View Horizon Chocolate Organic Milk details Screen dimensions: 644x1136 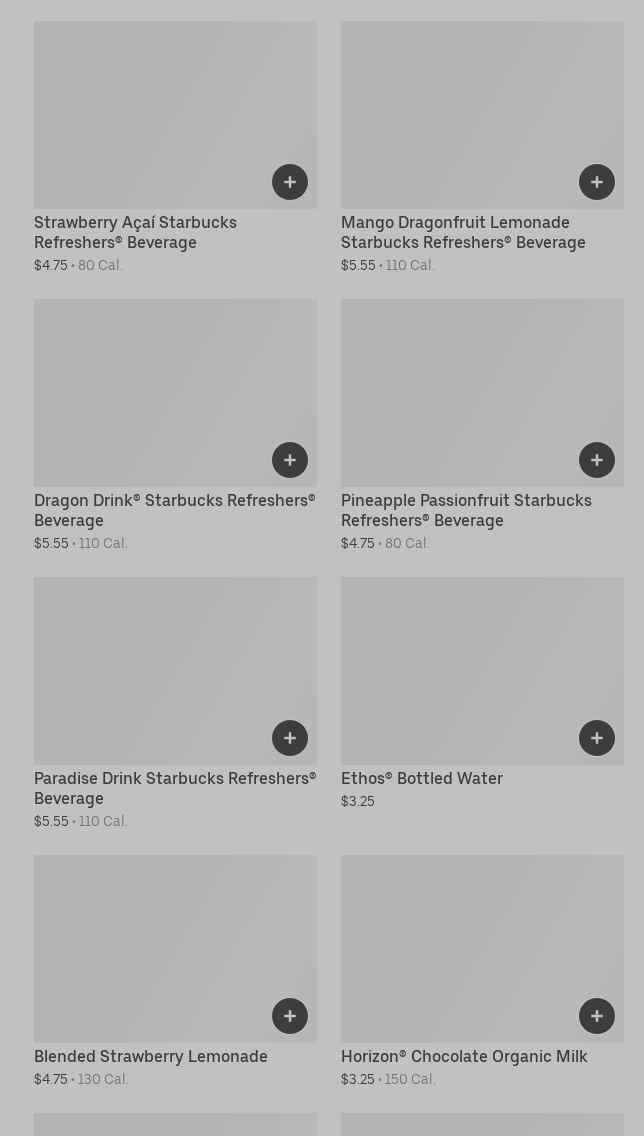[x=463, y=1056]
